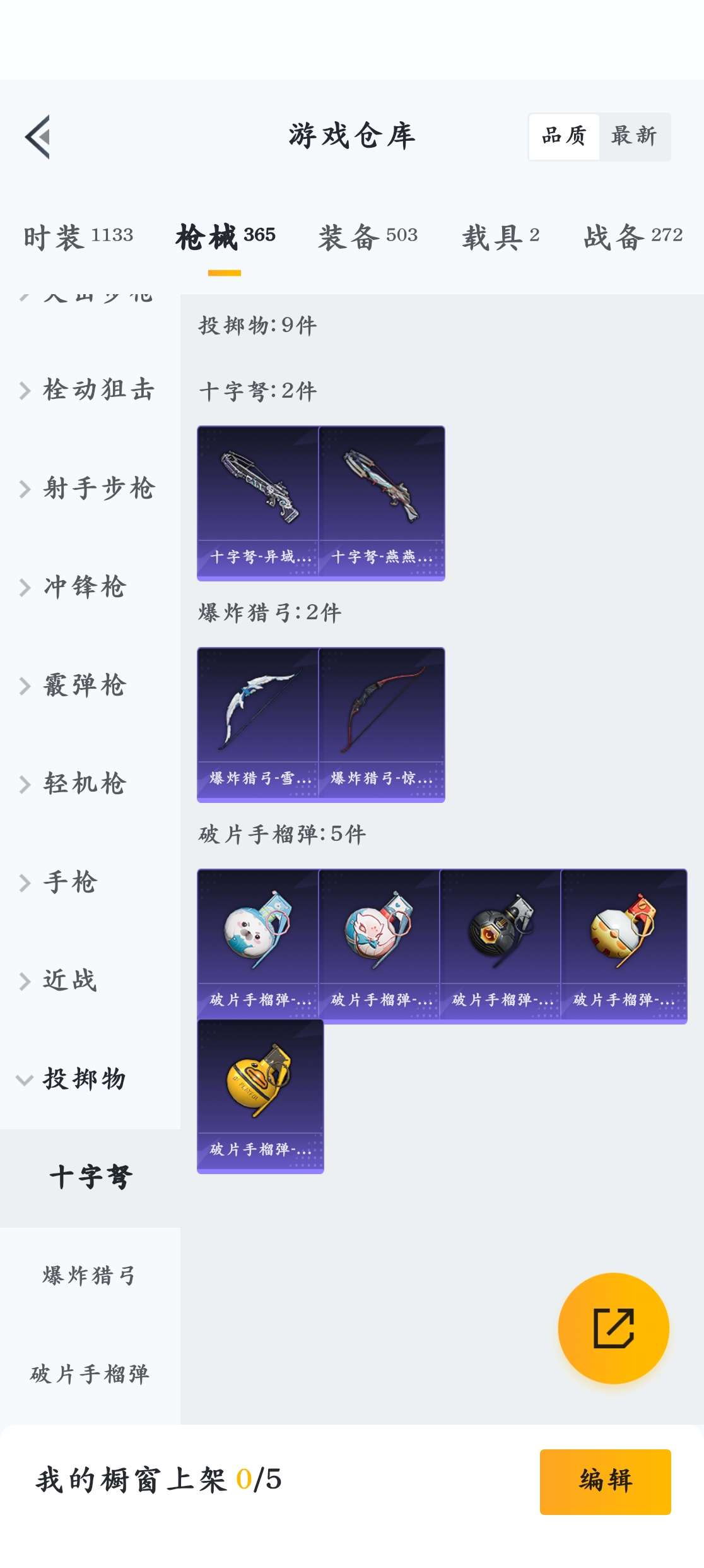Sort by 最新
704x1568 pixels.
[634, 136]
